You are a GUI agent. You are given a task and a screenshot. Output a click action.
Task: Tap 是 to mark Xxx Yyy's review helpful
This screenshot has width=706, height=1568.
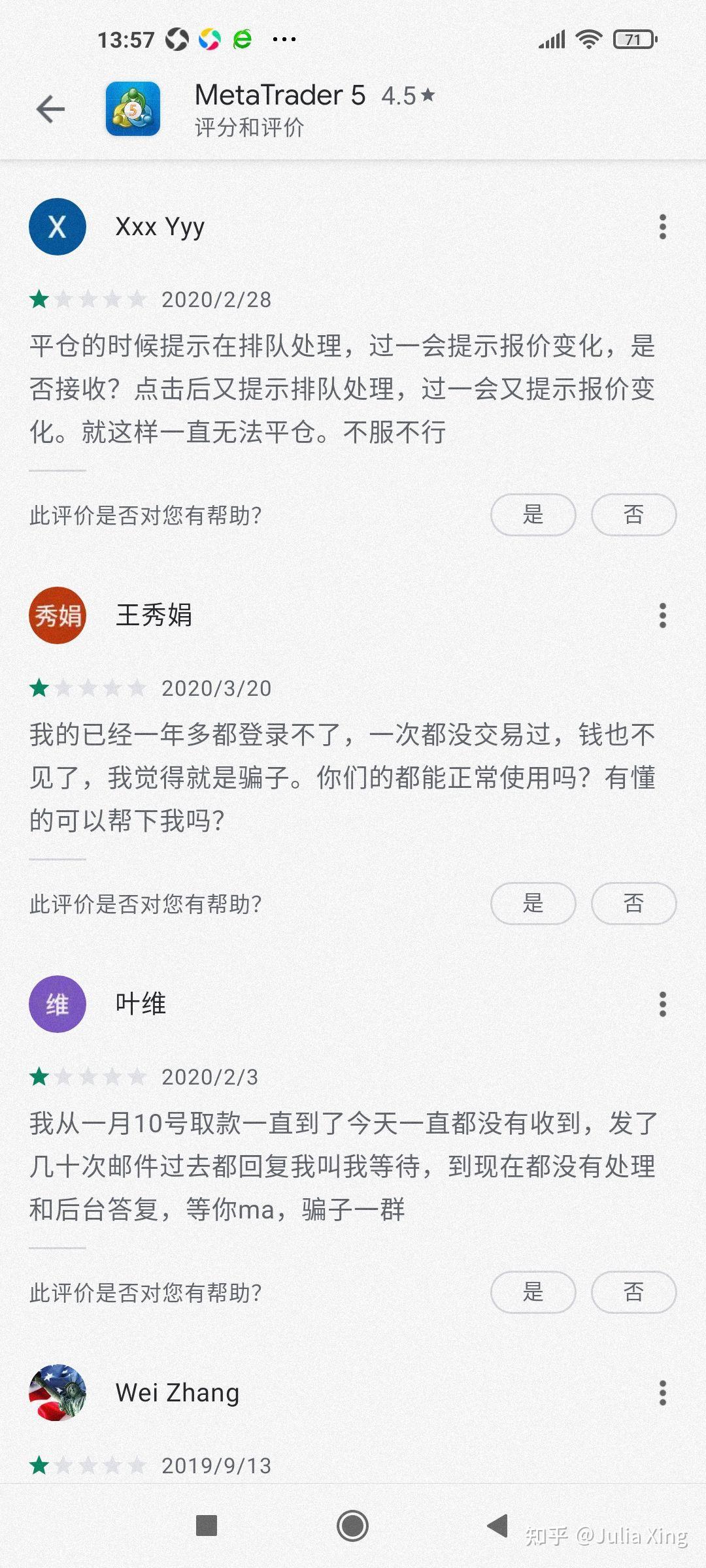click(533, 515)
